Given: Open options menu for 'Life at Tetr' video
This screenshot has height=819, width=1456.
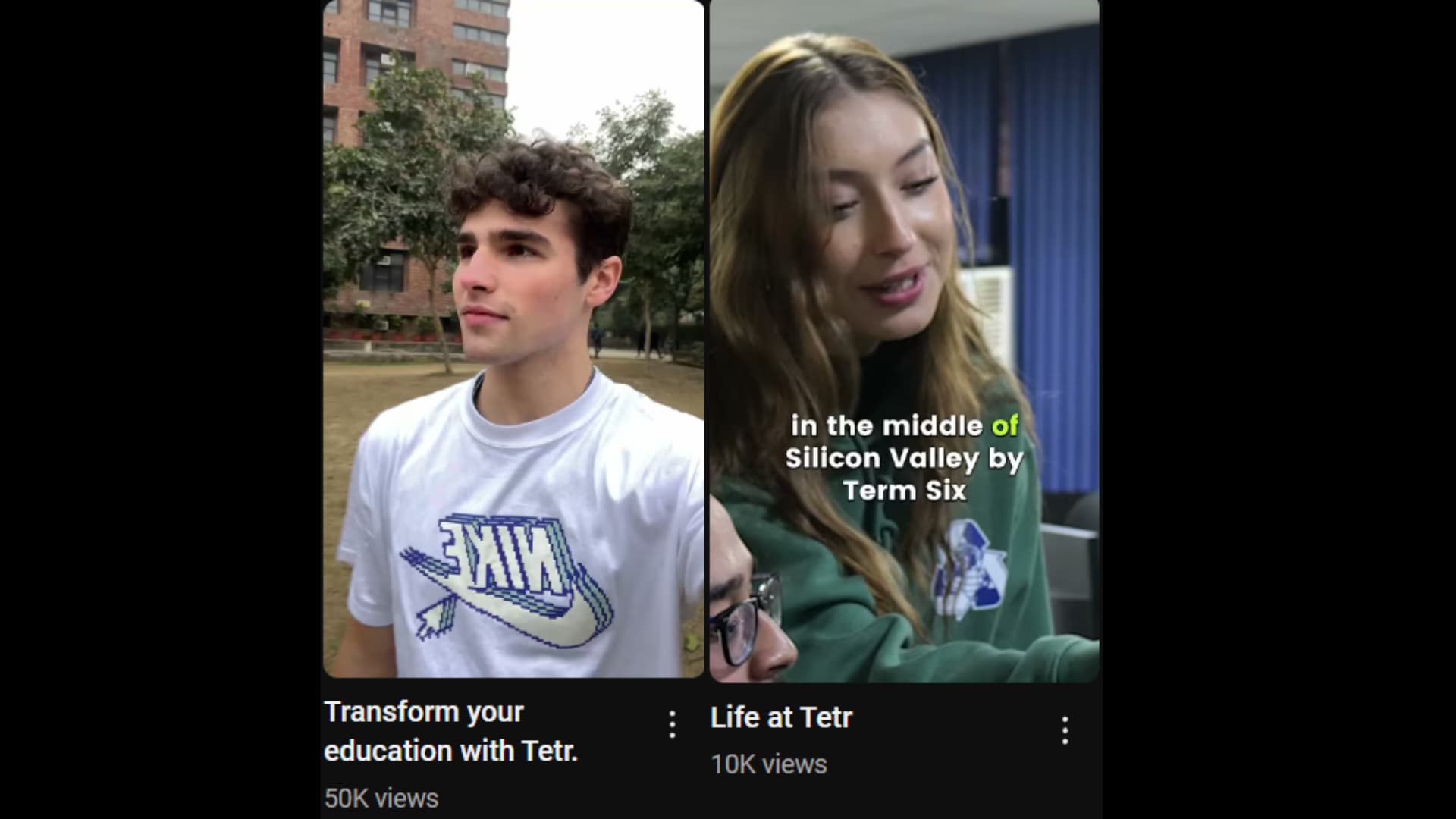Looking at the screenshot, I should tap(1065, 730).
